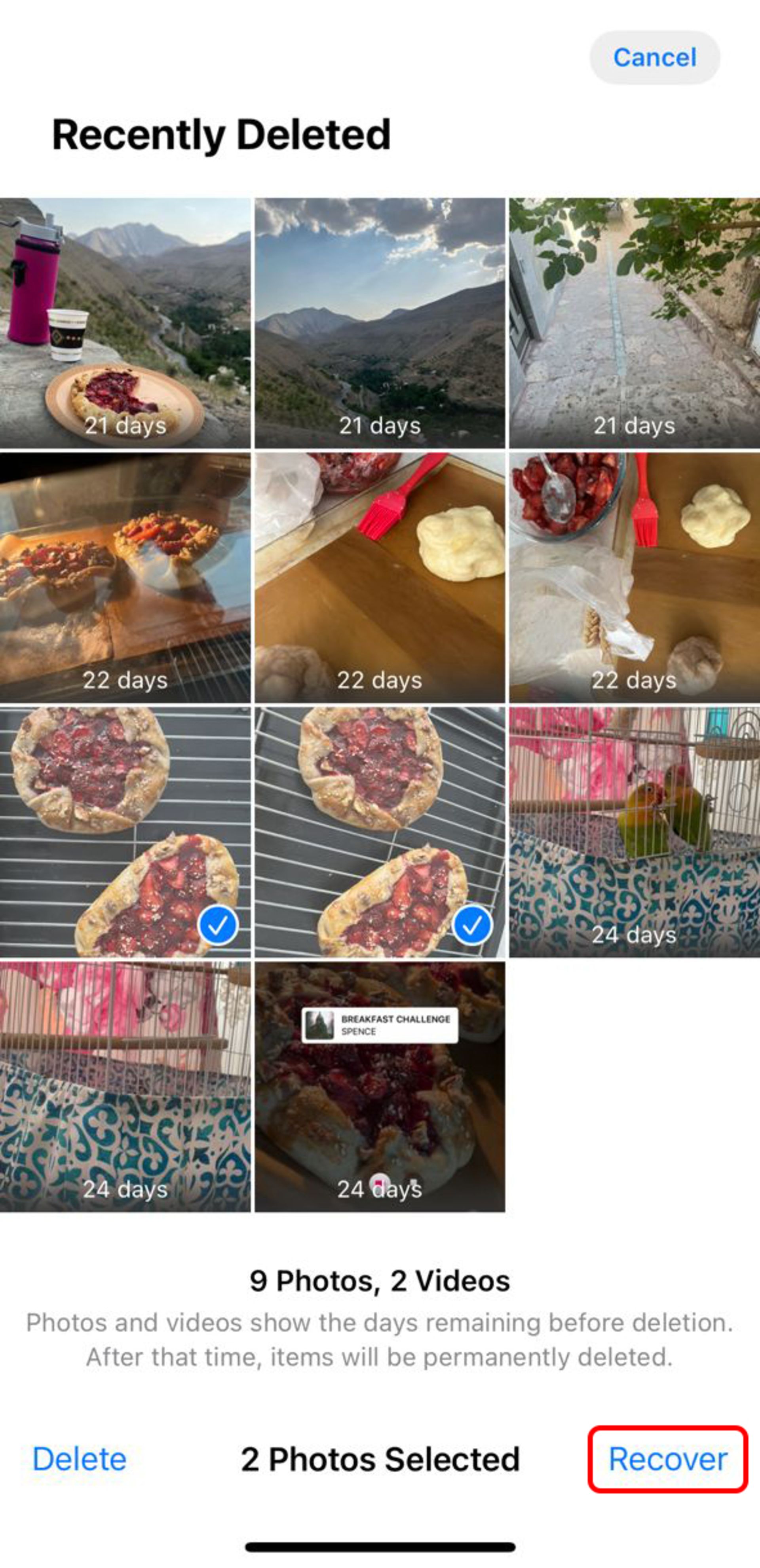This screenshot has width=760, height=1568.
Task: Select the pink thermos mountain picnic photo
Action: click(x=125, y=322)
